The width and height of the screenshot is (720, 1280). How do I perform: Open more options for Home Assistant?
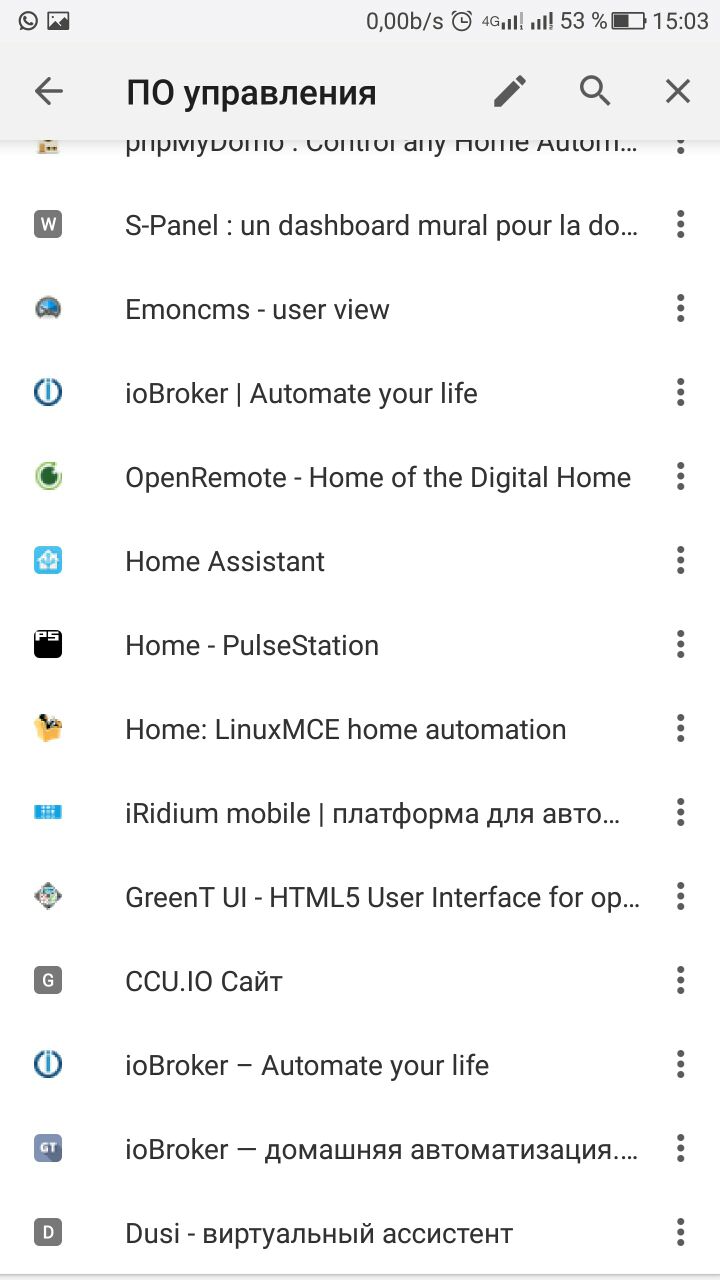coord(680,560)
